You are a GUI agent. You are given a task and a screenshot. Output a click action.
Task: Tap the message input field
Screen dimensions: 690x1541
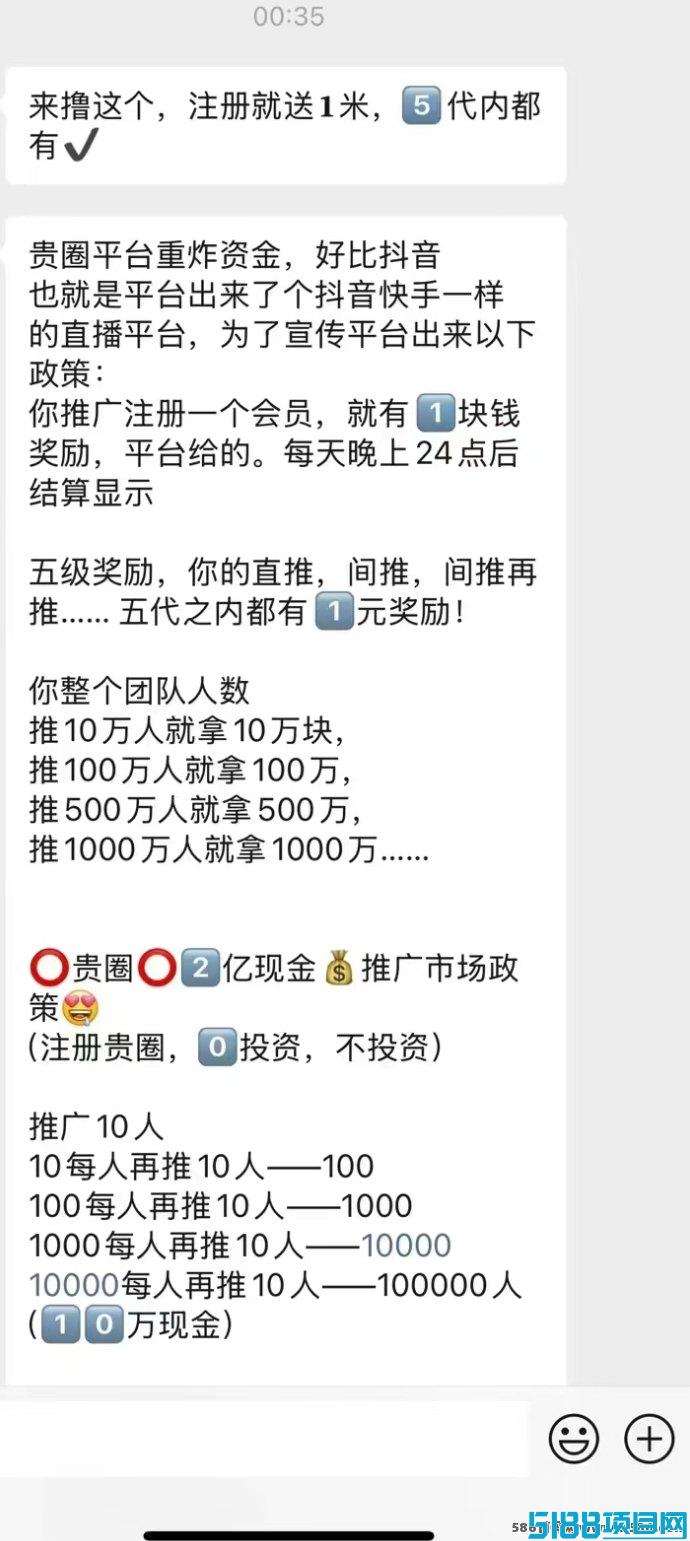pyautogui.click(x=264, y=1439)
